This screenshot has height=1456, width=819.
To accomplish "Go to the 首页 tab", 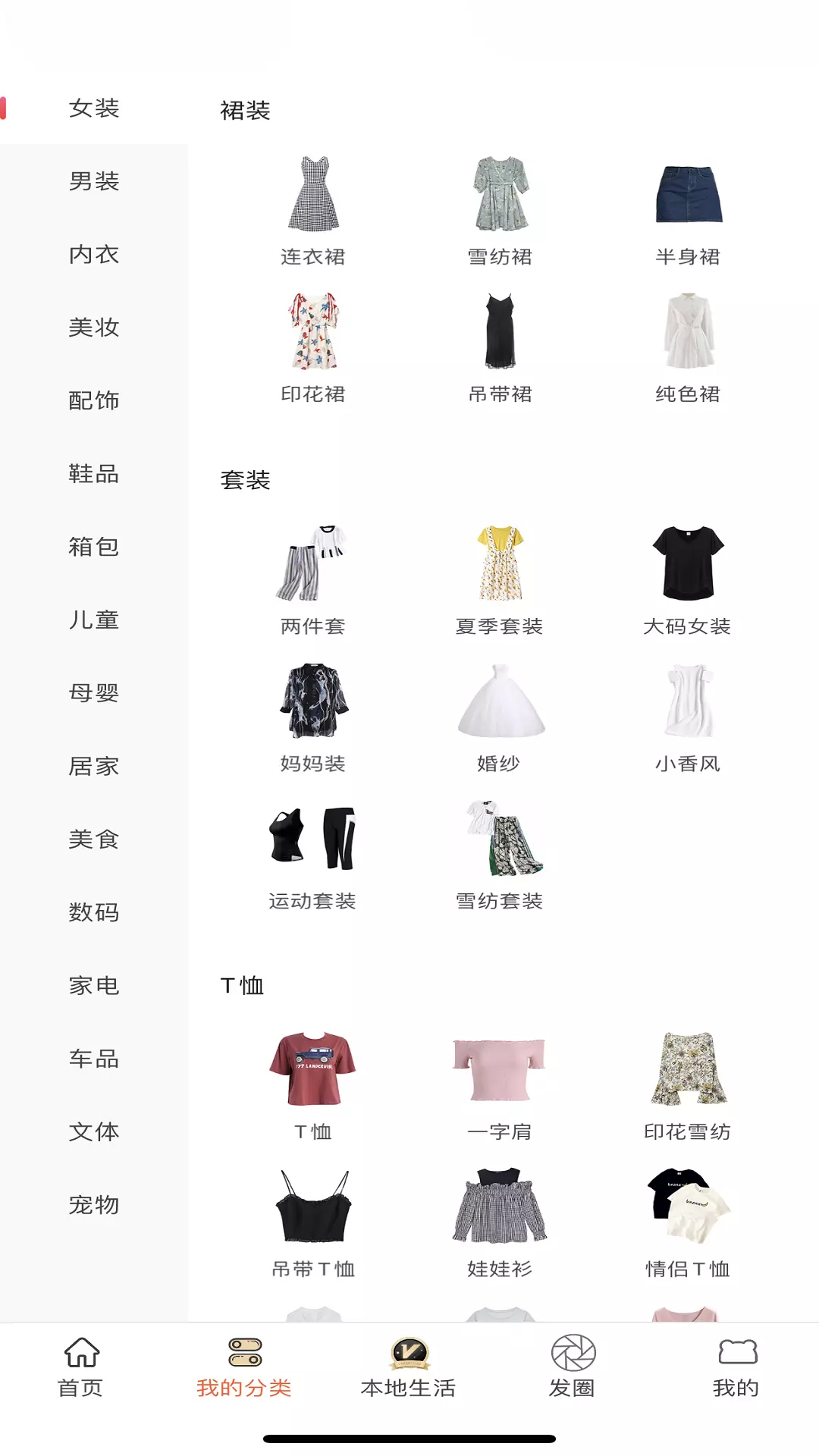I will 81,1367.
